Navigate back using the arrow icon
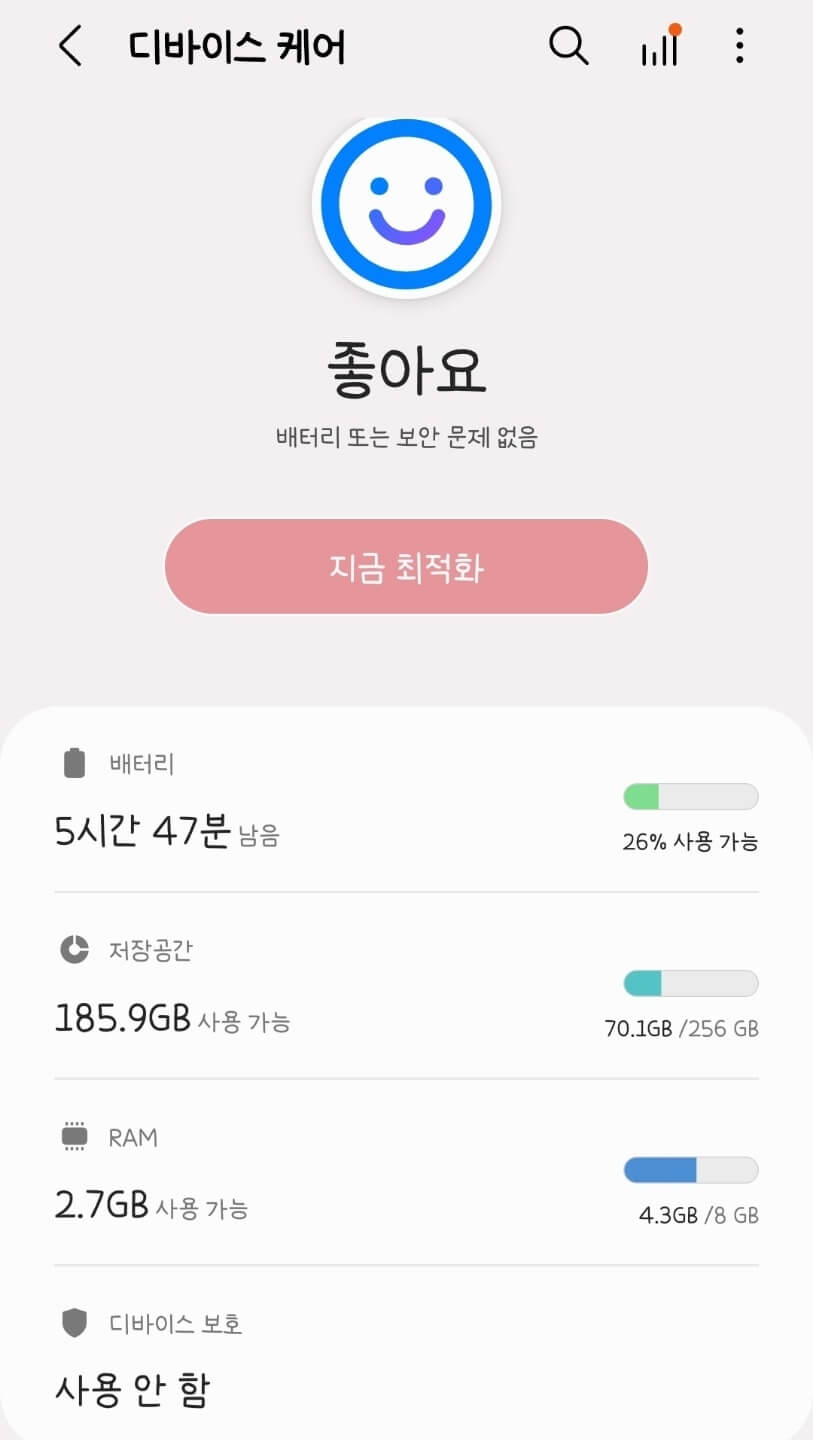The image size is (813, 1440). tap(68, 45)
